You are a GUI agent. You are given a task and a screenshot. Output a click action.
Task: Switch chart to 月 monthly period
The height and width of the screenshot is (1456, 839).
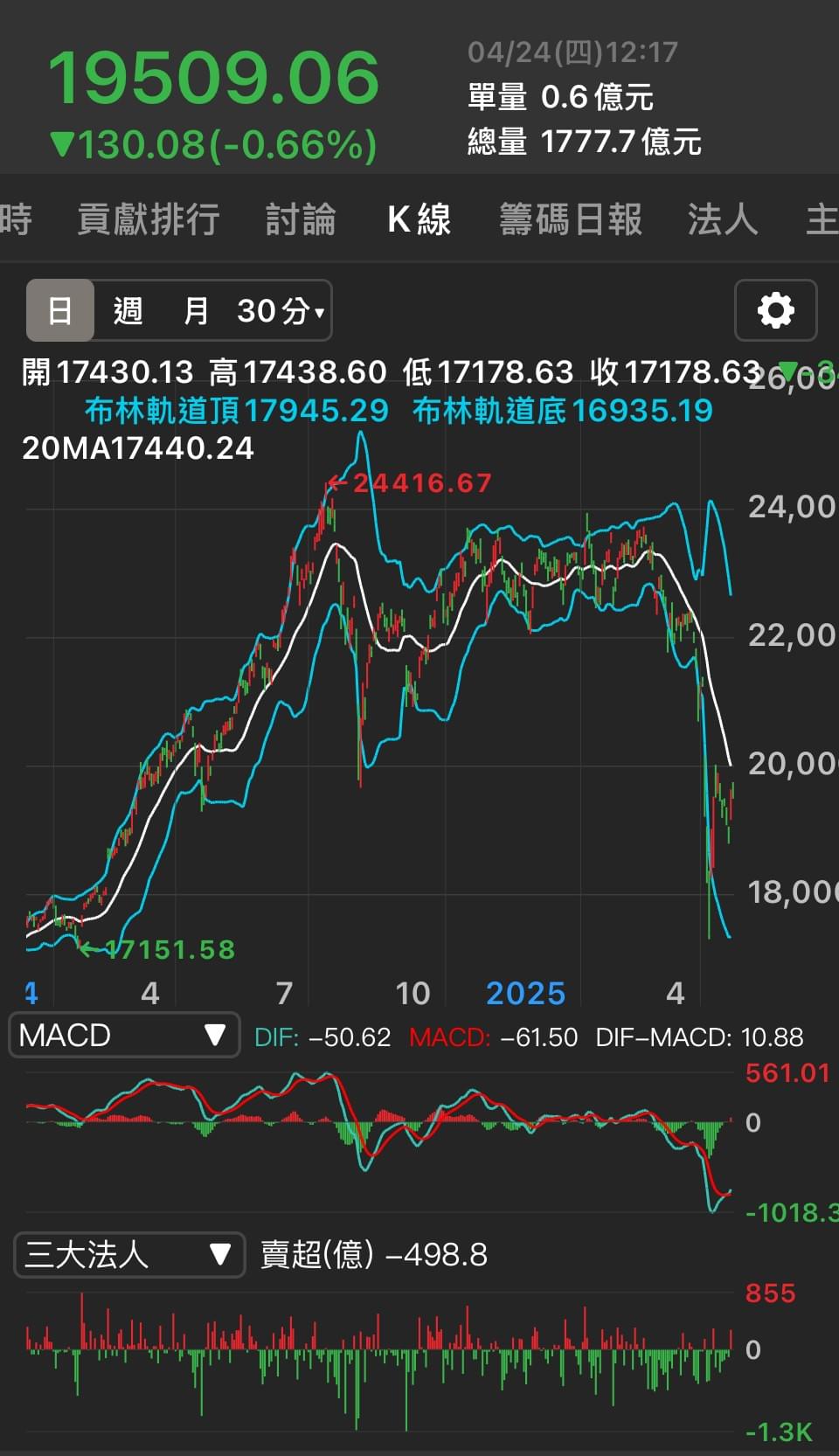[x=196, y=310]
